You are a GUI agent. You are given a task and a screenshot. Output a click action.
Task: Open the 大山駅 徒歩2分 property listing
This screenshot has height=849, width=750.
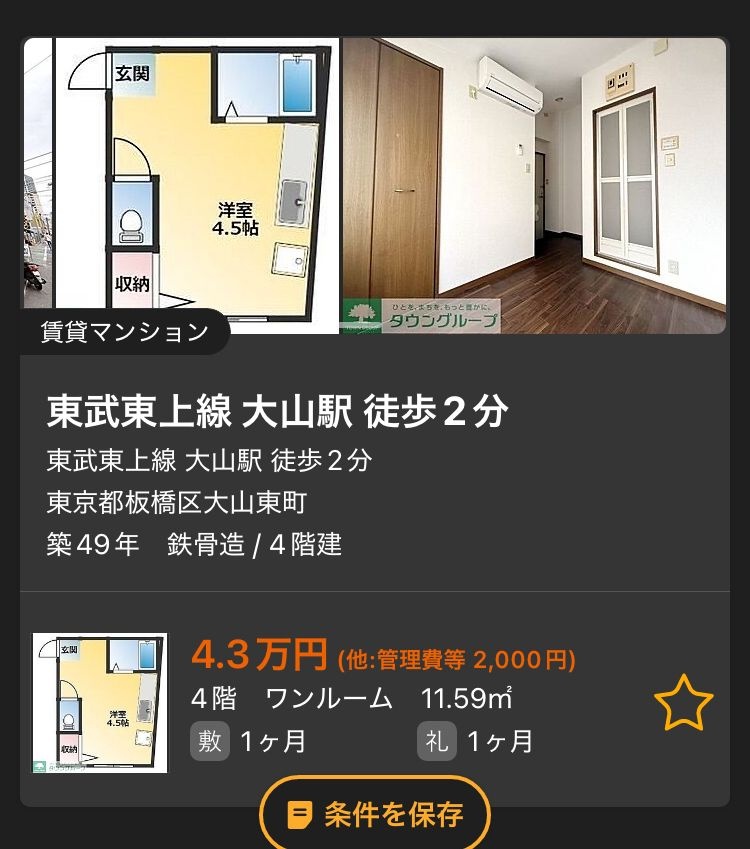278,412
